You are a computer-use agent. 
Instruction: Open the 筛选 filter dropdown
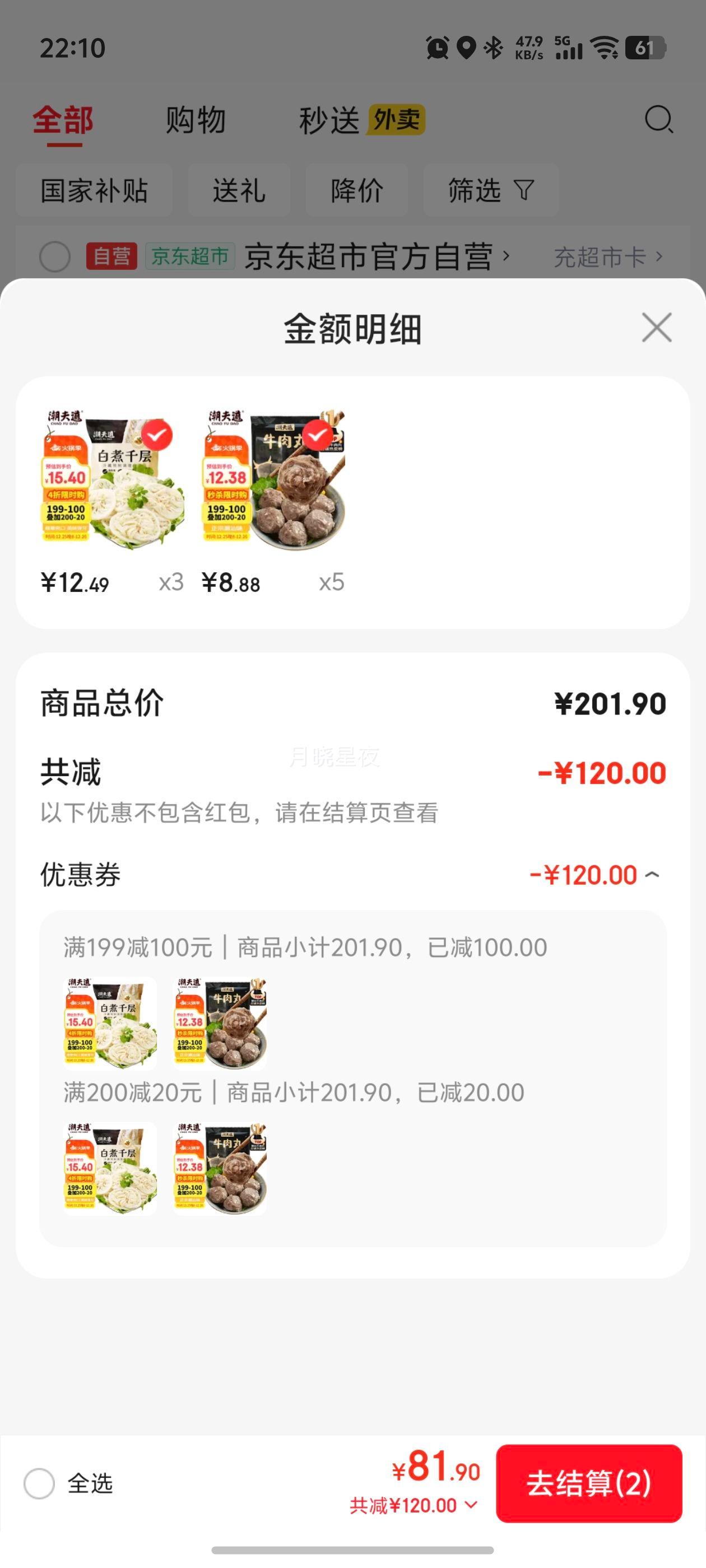pyautogui.click(x=490, y=190)
